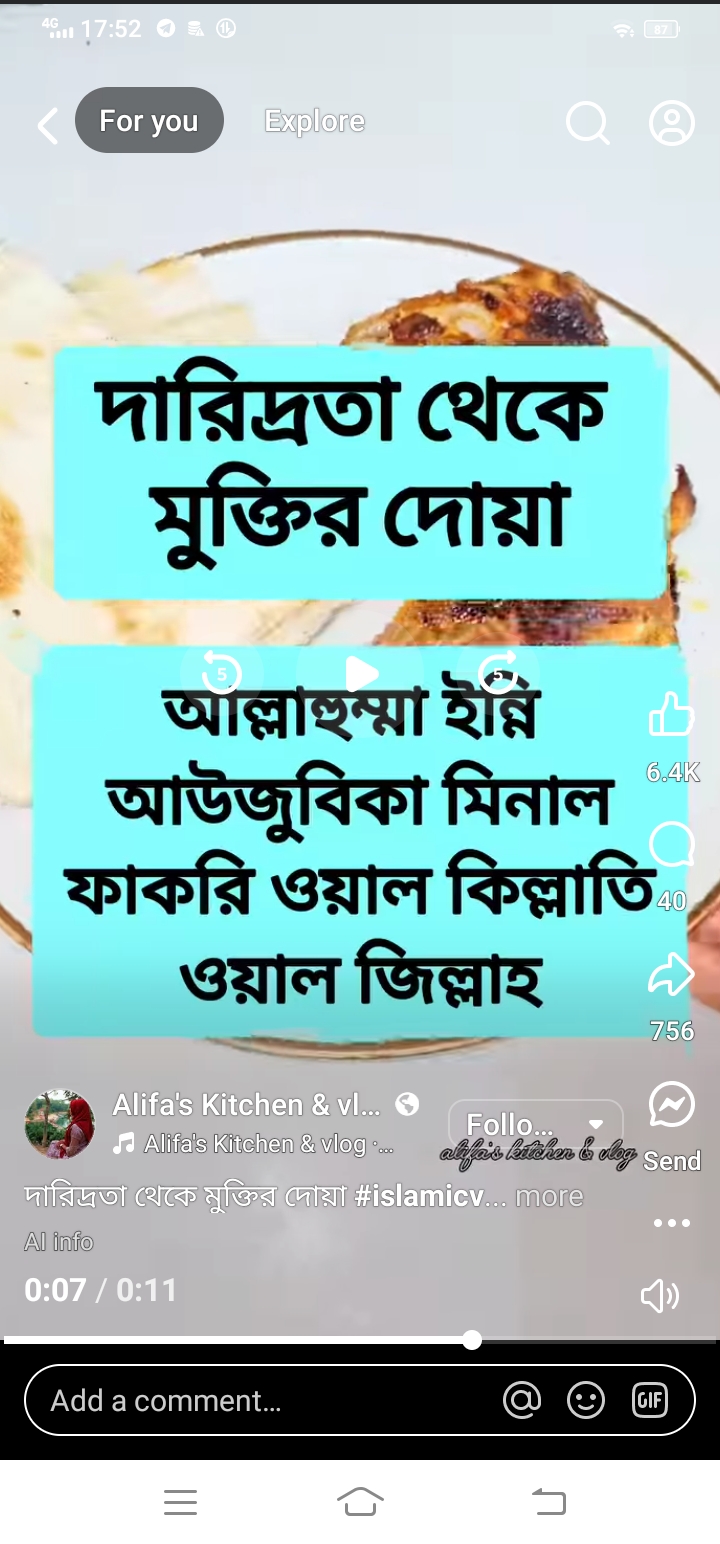Open the comments on this video
Screen dimensions: 720x1544
[x=671, y=846]
